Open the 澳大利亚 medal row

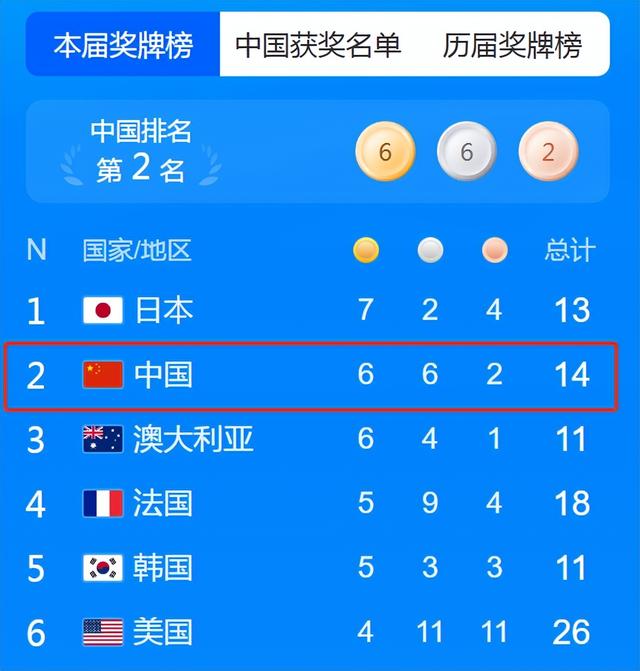tap(318, 439)
